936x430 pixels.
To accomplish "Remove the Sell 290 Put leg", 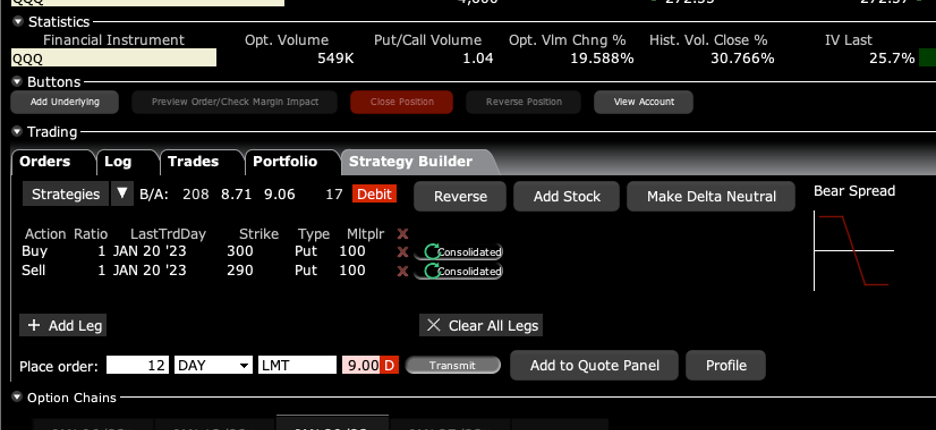I will (403, 271).
